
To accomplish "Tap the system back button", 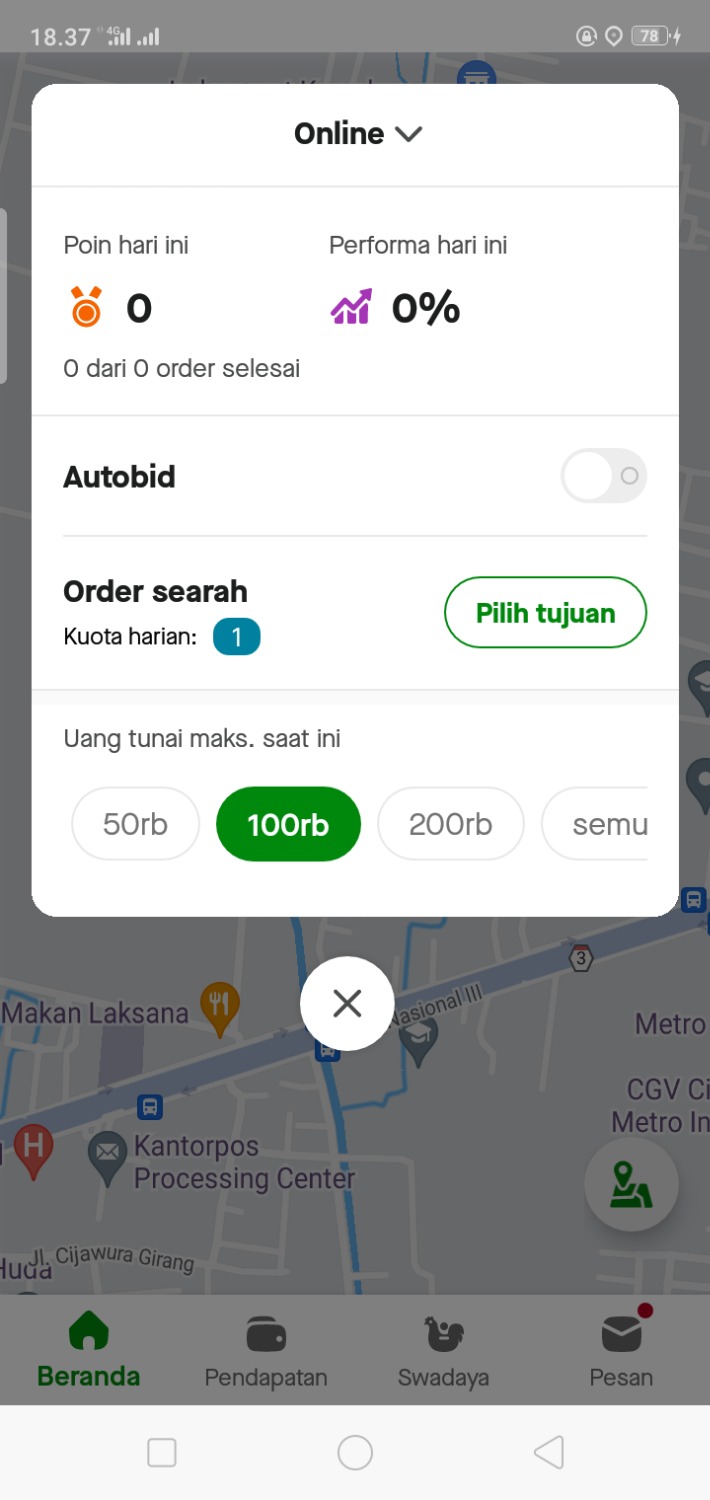I will [548, 1452].
